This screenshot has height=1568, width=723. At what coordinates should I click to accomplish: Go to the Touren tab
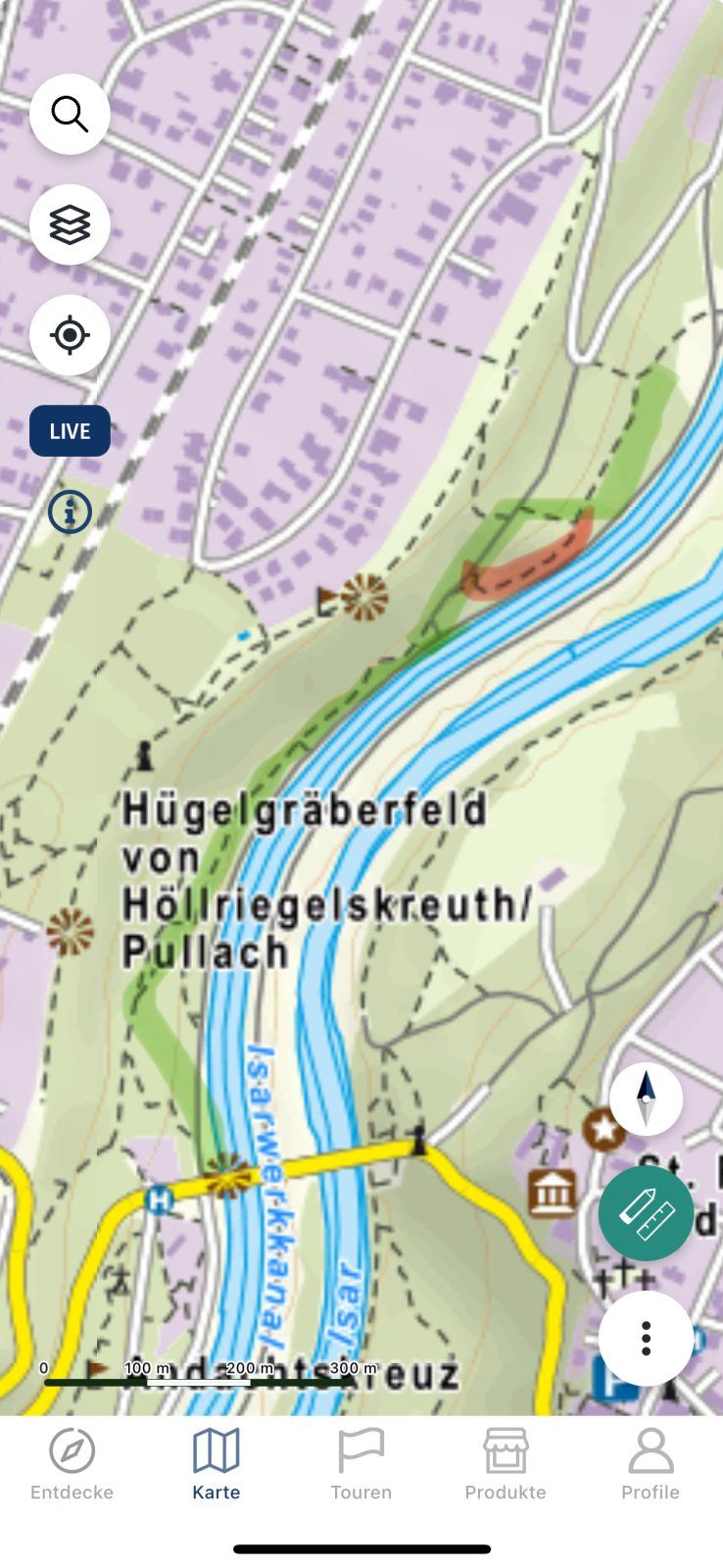361,1465
